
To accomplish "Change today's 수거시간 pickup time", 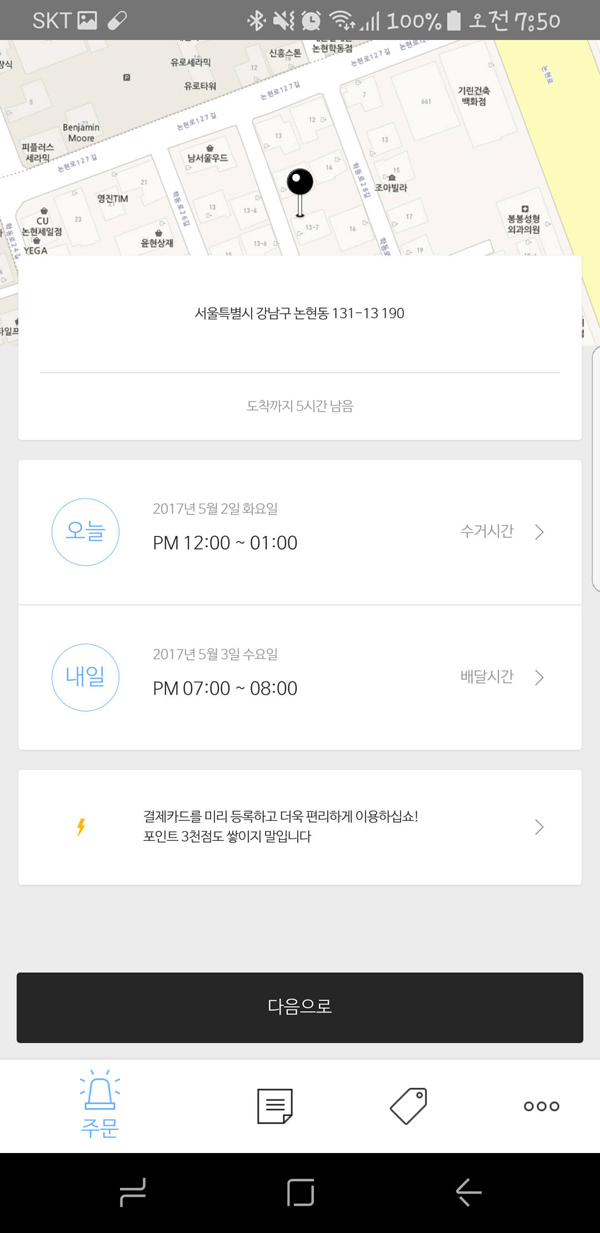I will coord(300,532).
